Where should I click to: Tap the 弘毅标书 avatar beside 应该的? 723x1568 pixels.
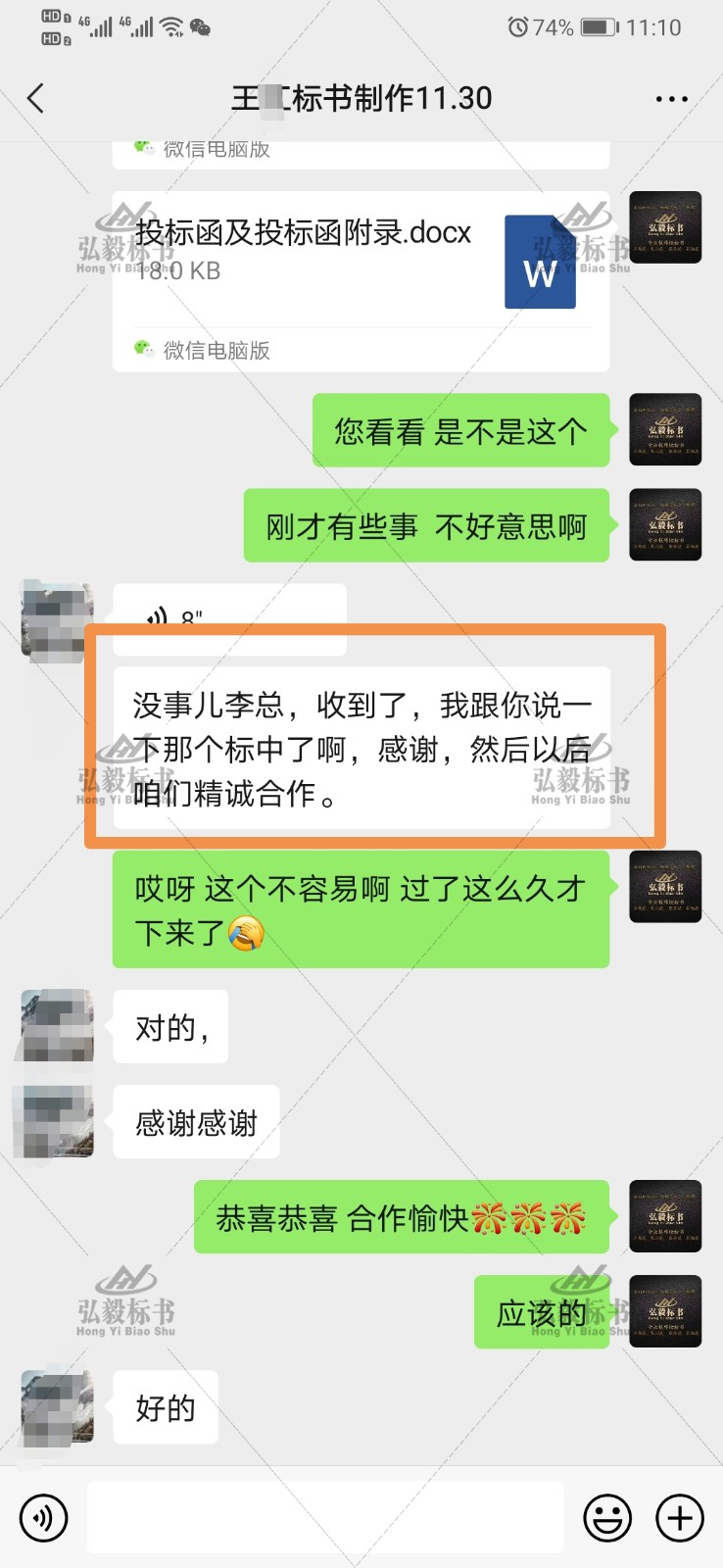point(665,1313)
